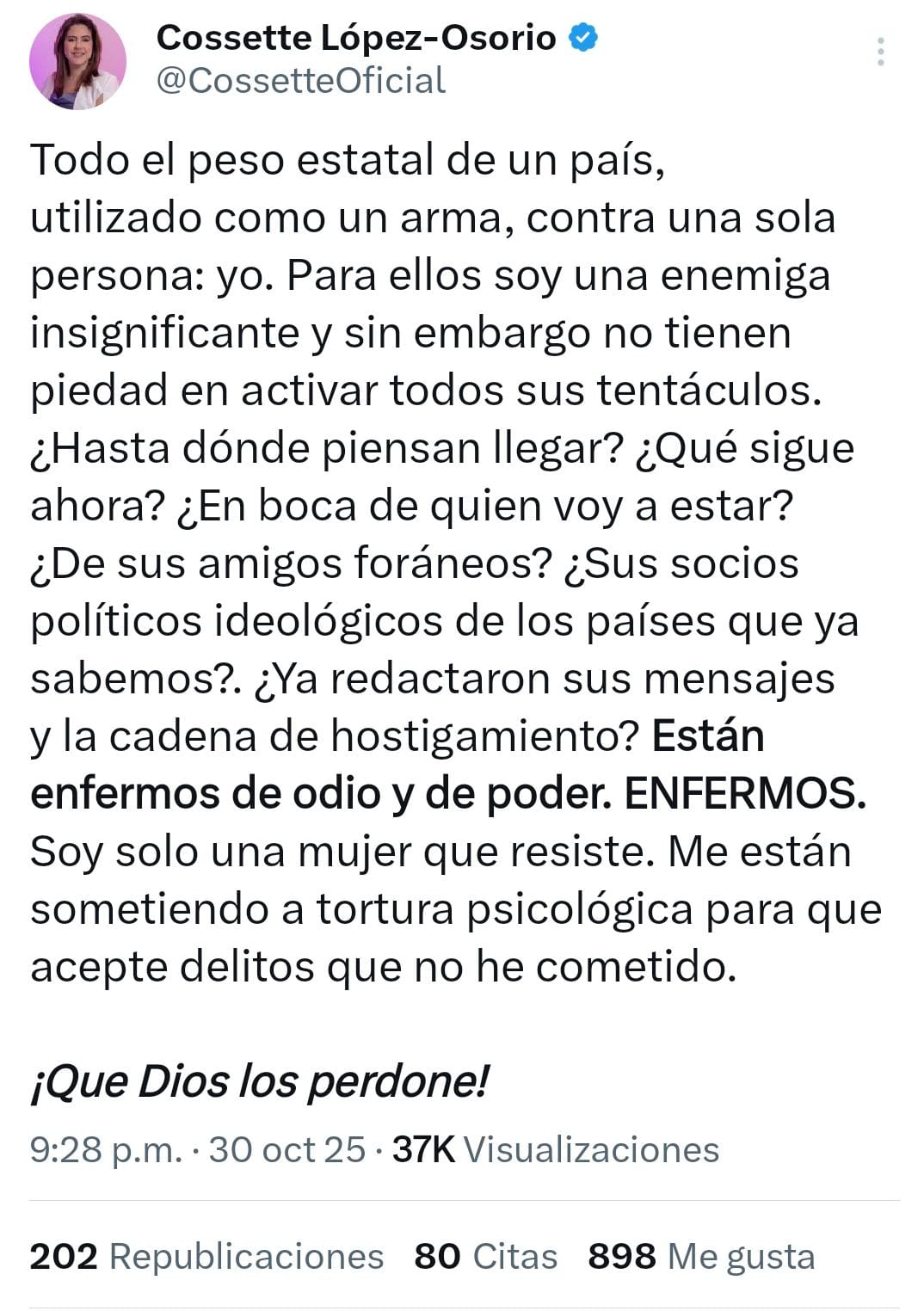924x1311 pixels.
Task: View the 202 Republicaciones list
Action: pyautogui.click(x=206, y=1256)
